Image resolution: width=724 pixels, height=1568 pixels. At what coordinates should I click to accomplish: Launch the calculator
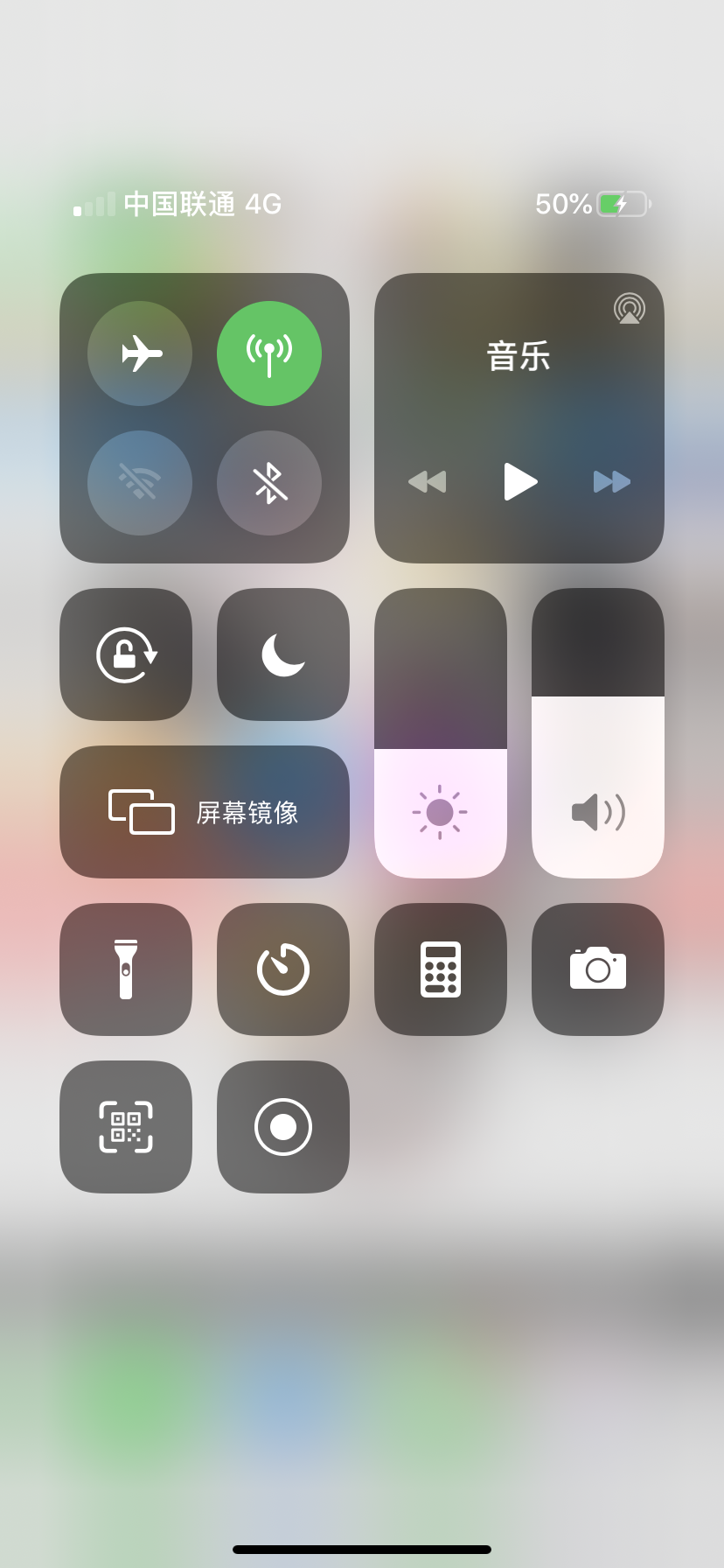point(441,969)
